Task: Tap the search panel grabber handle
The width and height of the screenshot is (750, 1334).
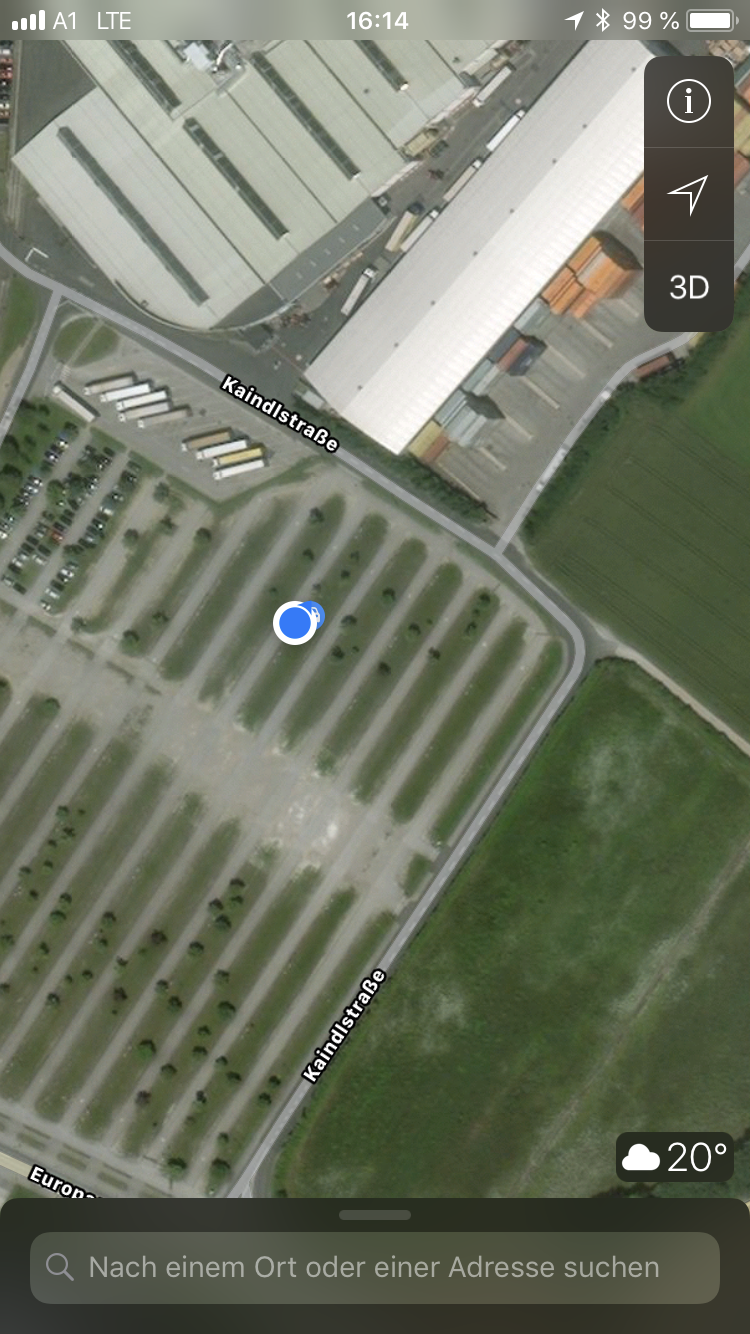Action: coord(375,1215)
